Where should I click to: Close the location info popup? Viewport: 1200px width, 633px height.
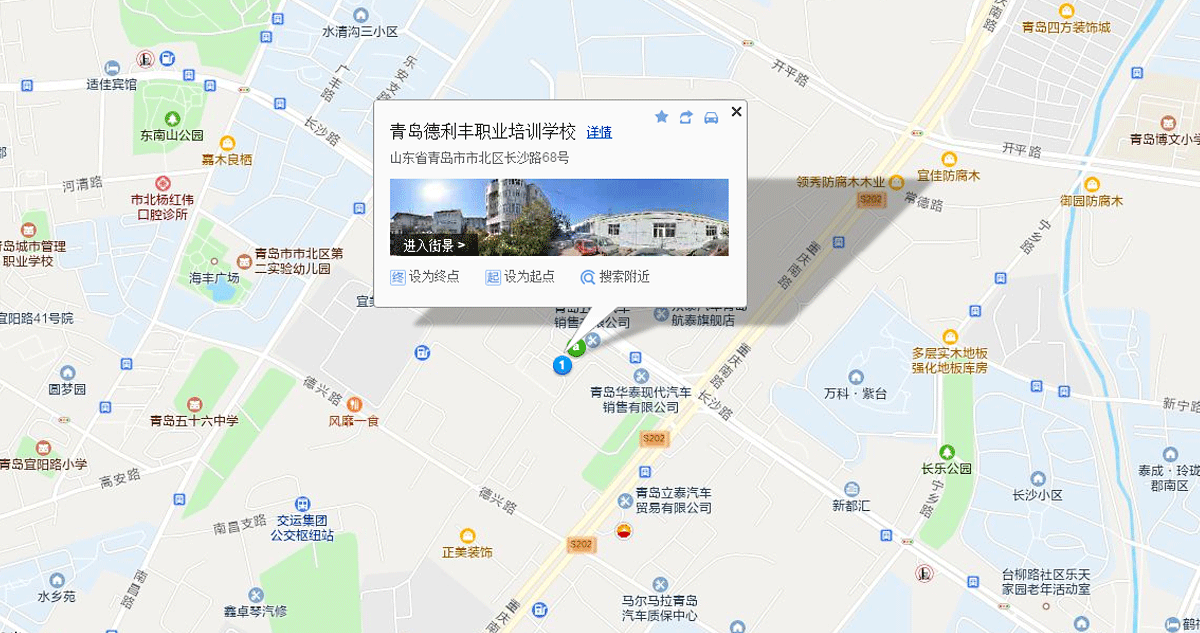pos(737,111)
